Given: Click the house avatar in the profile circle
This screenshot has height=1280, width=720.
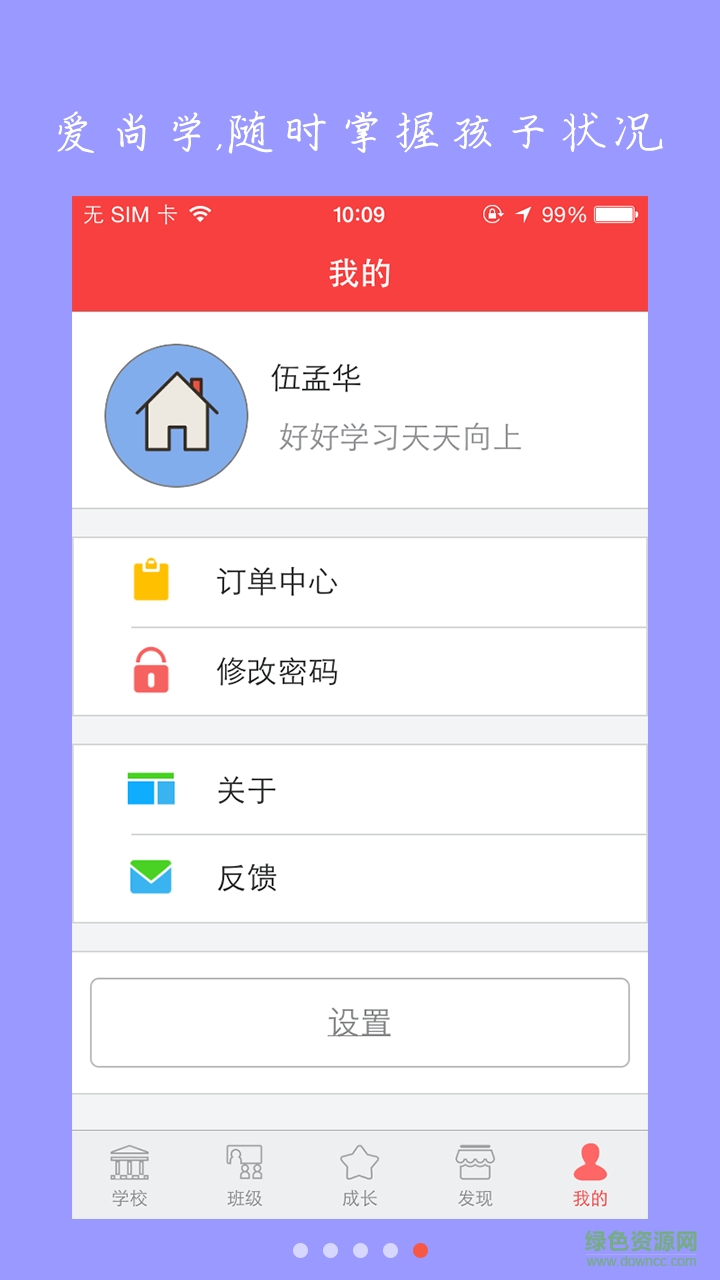Looking at the screenshot, I should pos(176,415).
